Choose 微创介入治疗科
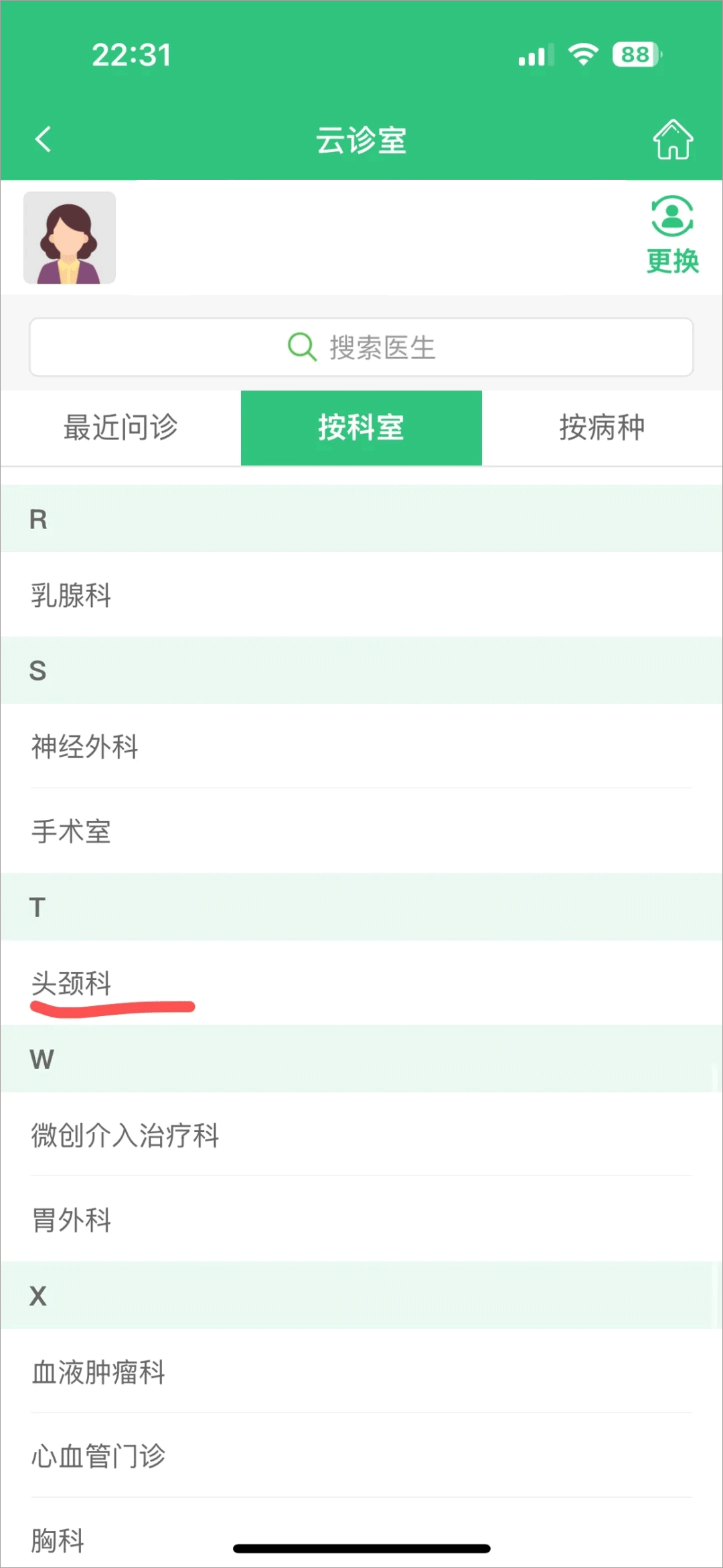The width and height of the screenshot is (723, 1568). [361, 1135]
